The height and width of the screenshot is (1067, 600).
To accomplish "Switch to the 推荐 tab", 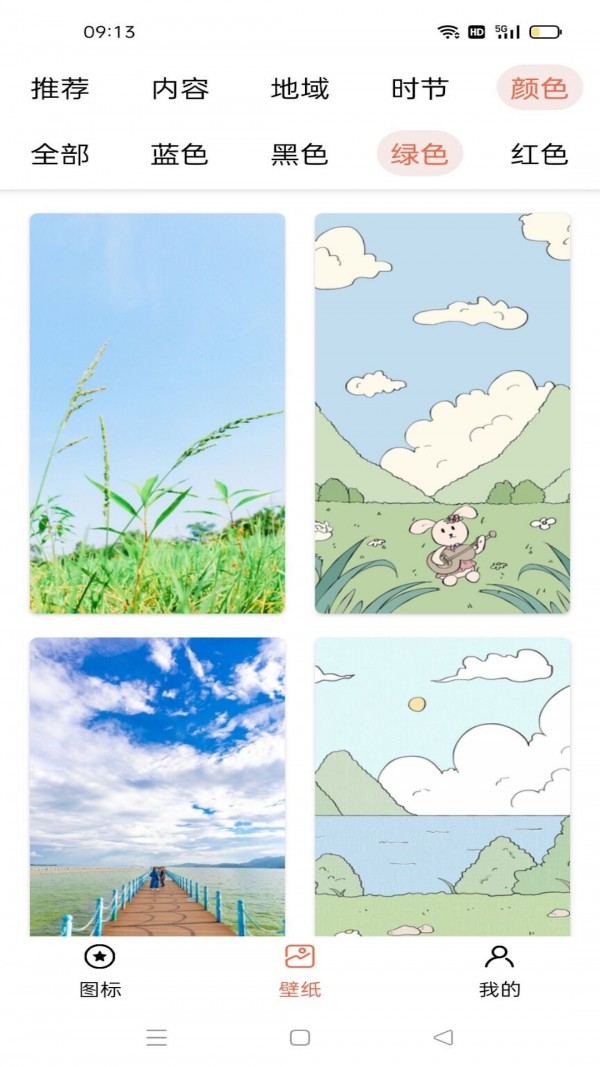I will pyautogui.click(x=60, y=88).
